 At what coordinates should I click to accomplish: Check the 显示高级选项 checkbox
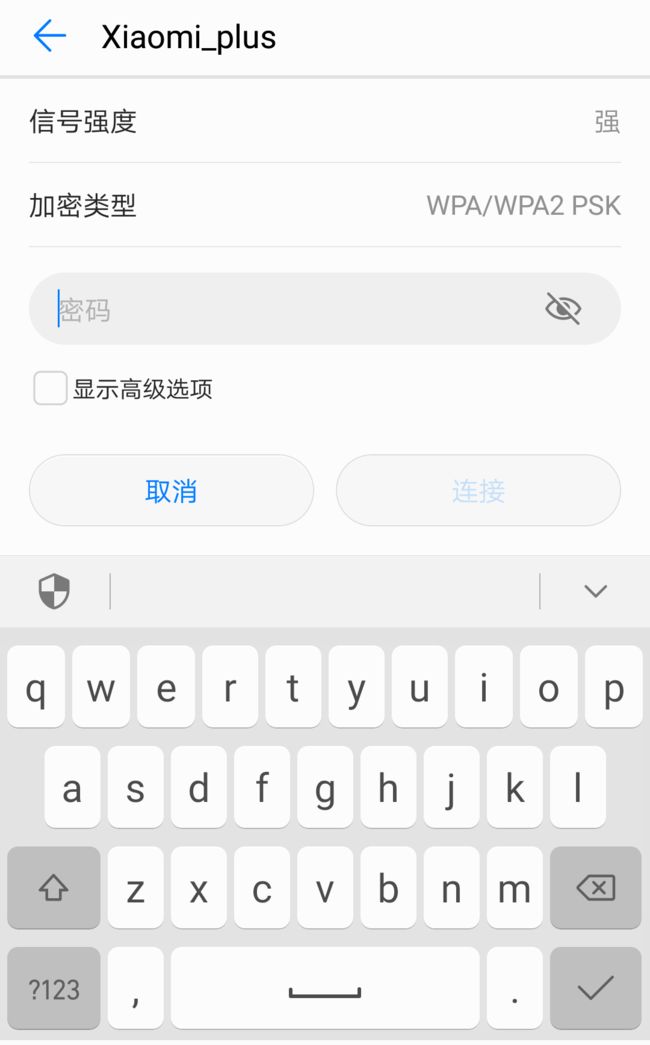pos(50,389)
